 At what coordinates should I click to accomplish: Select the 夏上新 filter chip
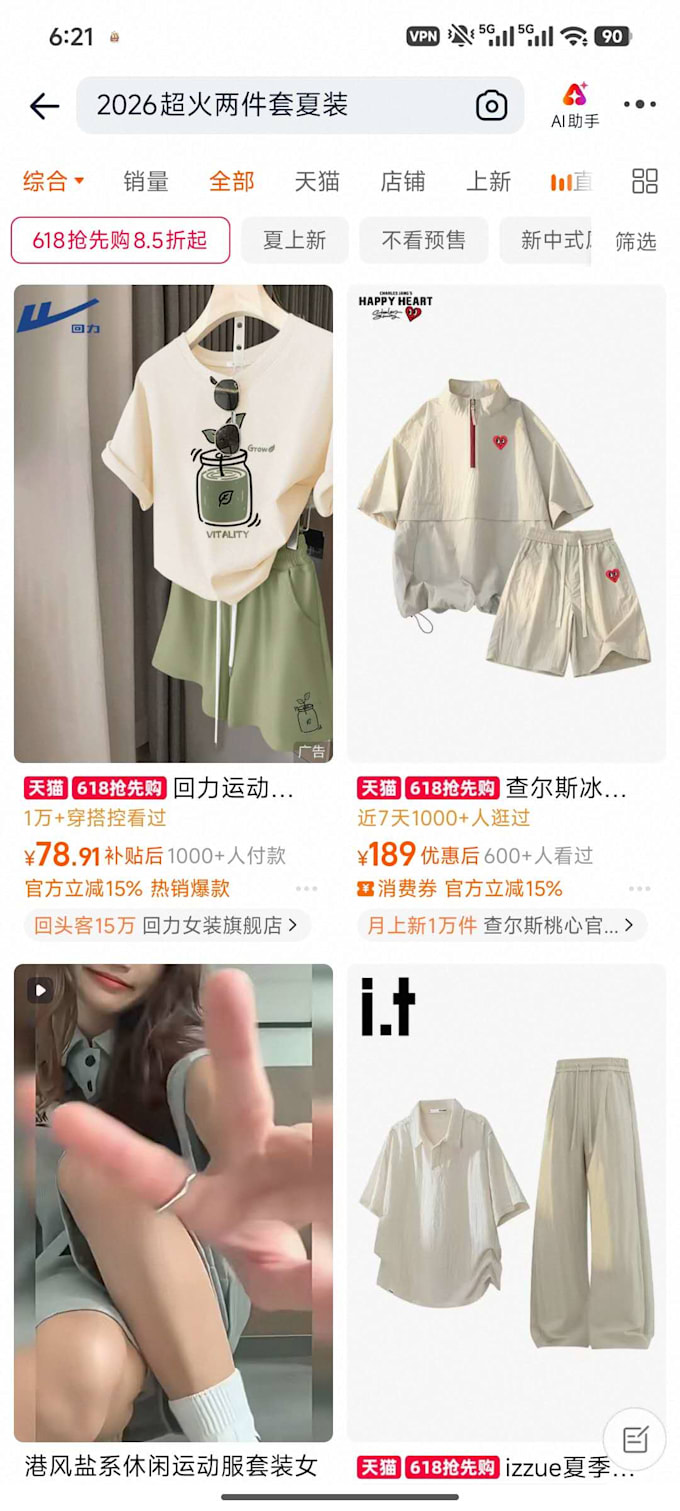(295, 240)
